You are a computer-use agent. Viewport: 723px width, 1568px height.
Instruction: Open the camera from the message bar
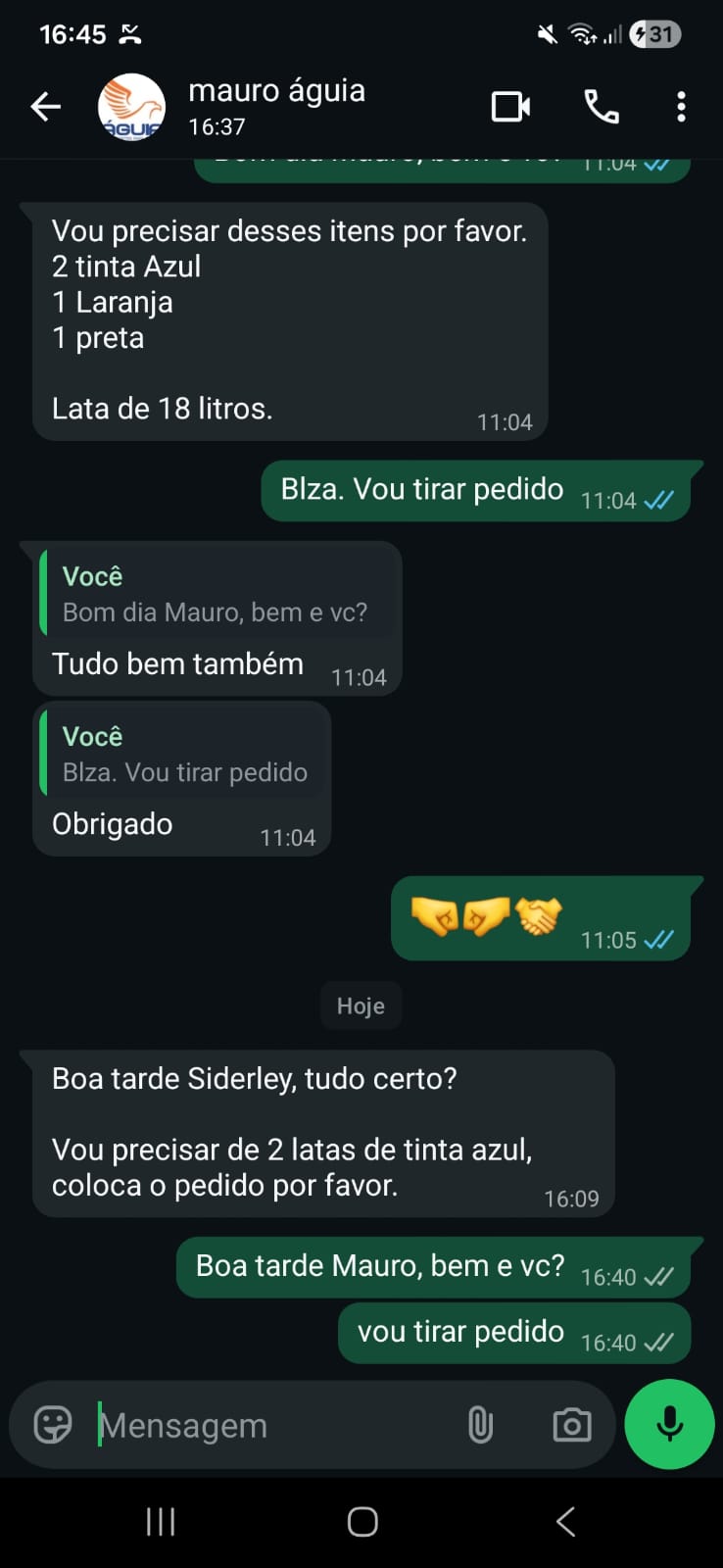click(x=572, y=1425)
